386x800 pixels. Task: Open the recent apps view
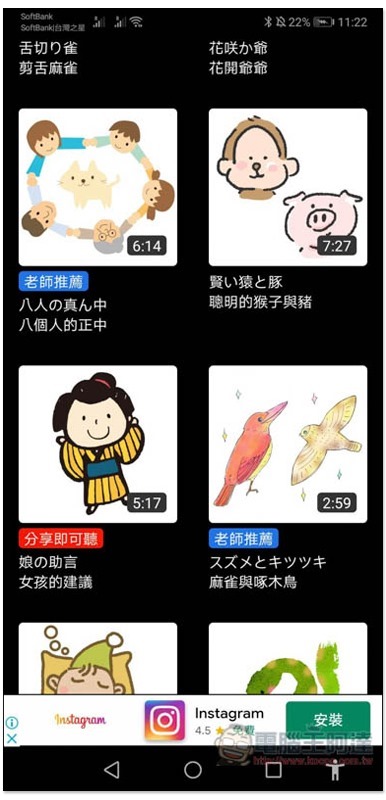point(274,770)
